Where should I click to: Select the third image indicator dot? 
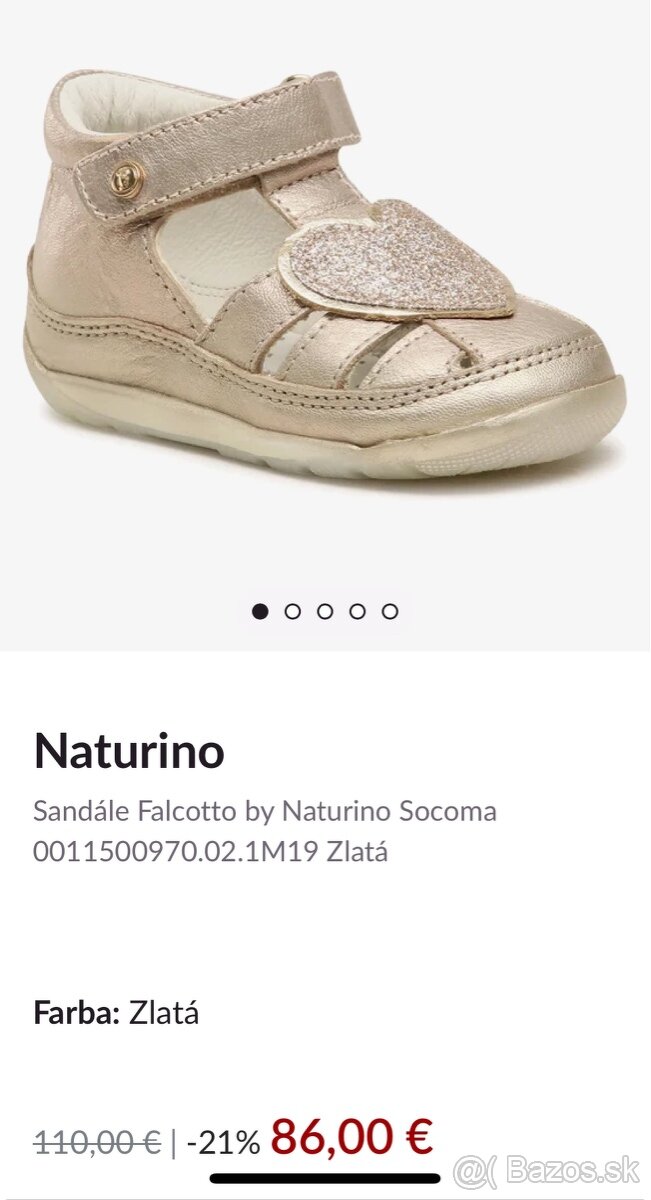(325, 611)
